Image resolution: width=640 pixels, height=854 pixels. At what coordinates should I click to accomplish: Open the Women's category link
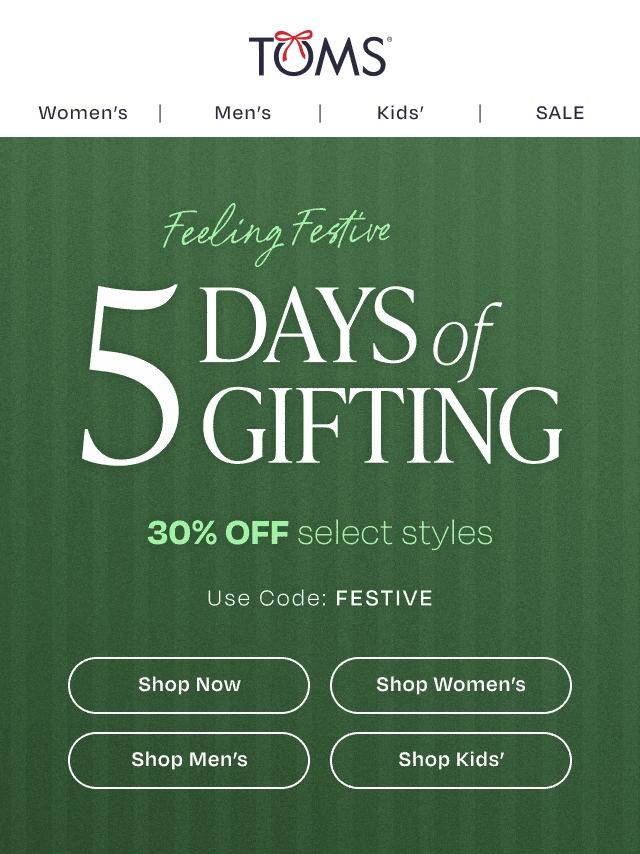[83, 113]
